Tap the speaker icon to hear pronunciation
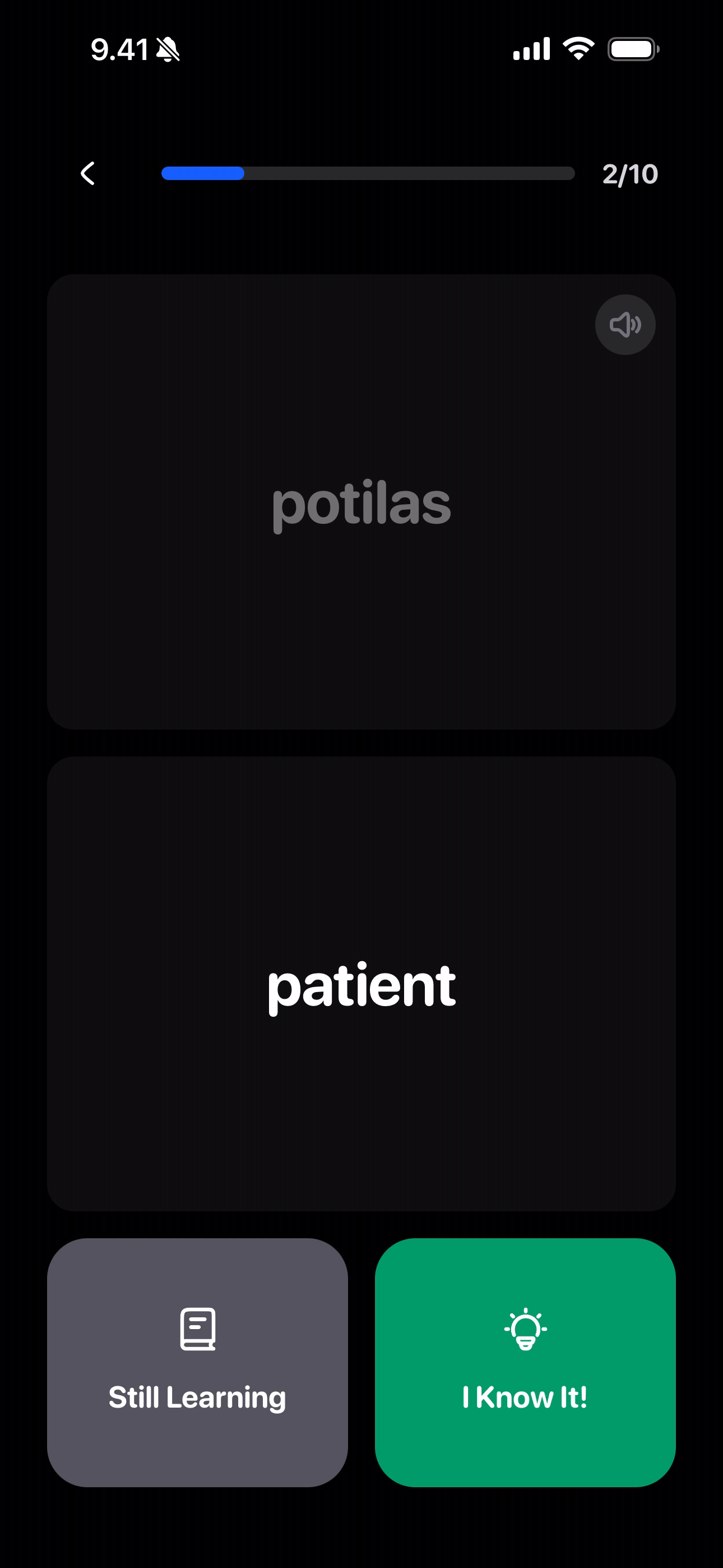This screenshot has height=1568, width=723. pos(625,325)
